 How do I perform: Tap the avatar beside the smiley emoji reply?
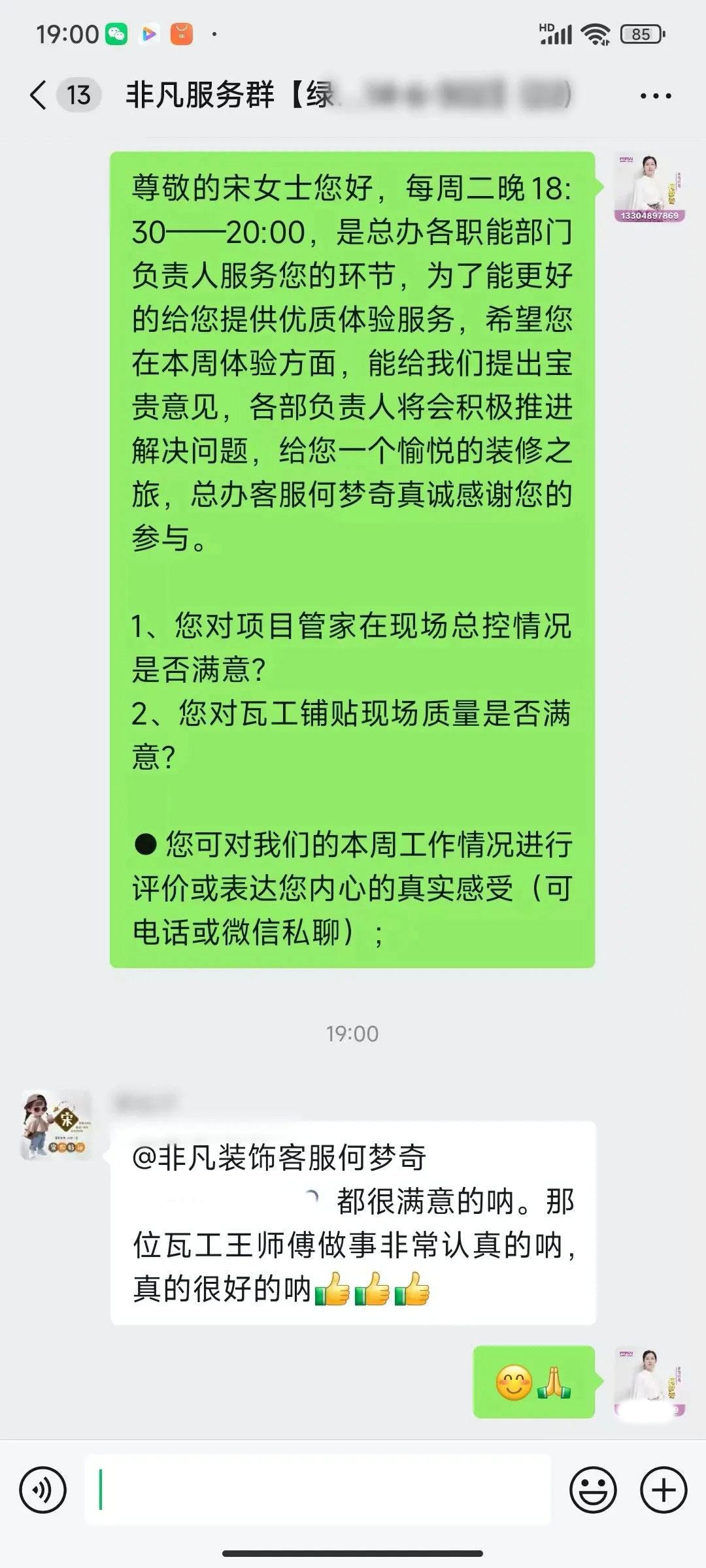tap(649, 1382)
